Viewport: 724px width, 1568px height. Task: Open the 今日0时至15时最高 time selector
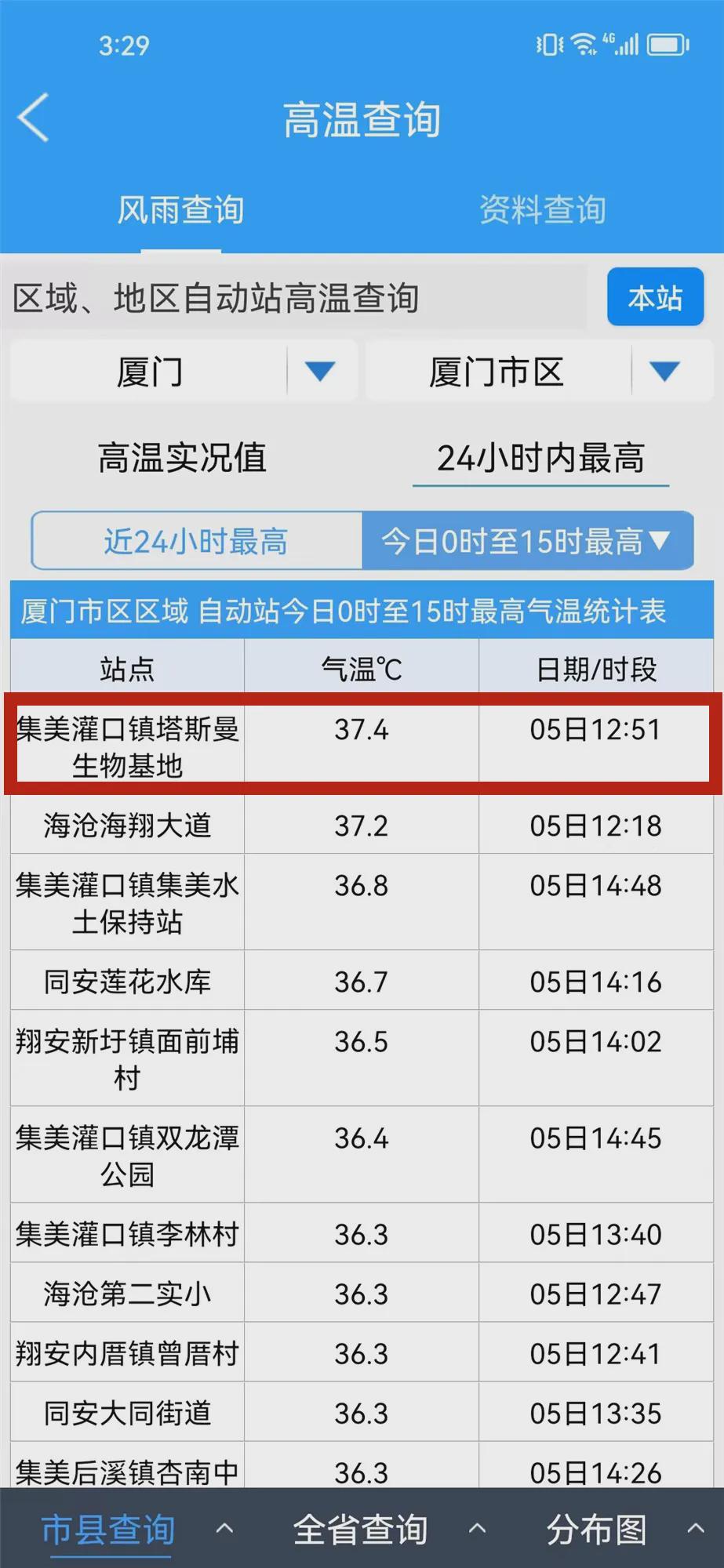coord(527,541)
